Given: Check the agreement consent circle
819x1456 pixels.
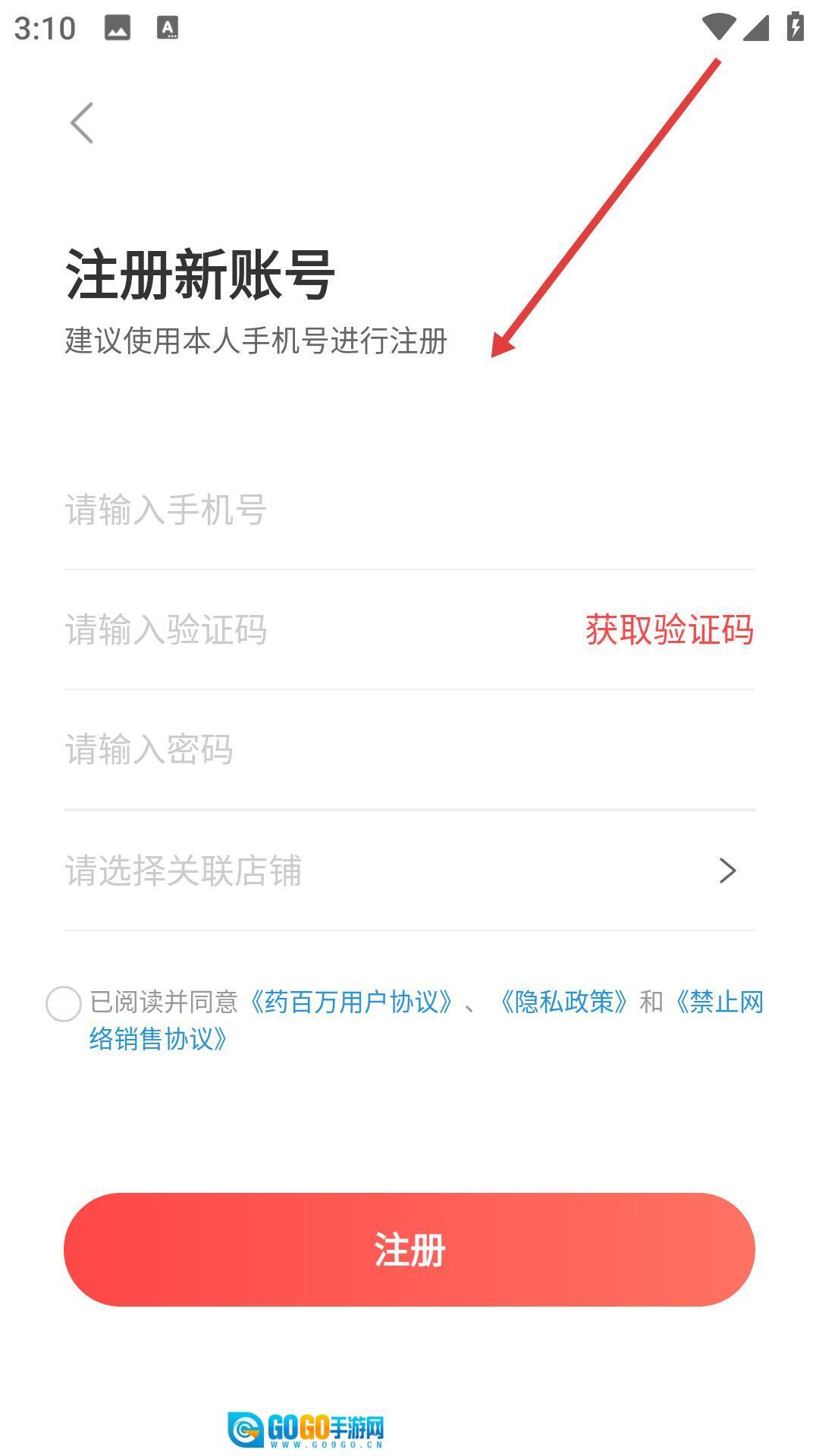Looking at the screenshot, I should tap(64, 1004).
